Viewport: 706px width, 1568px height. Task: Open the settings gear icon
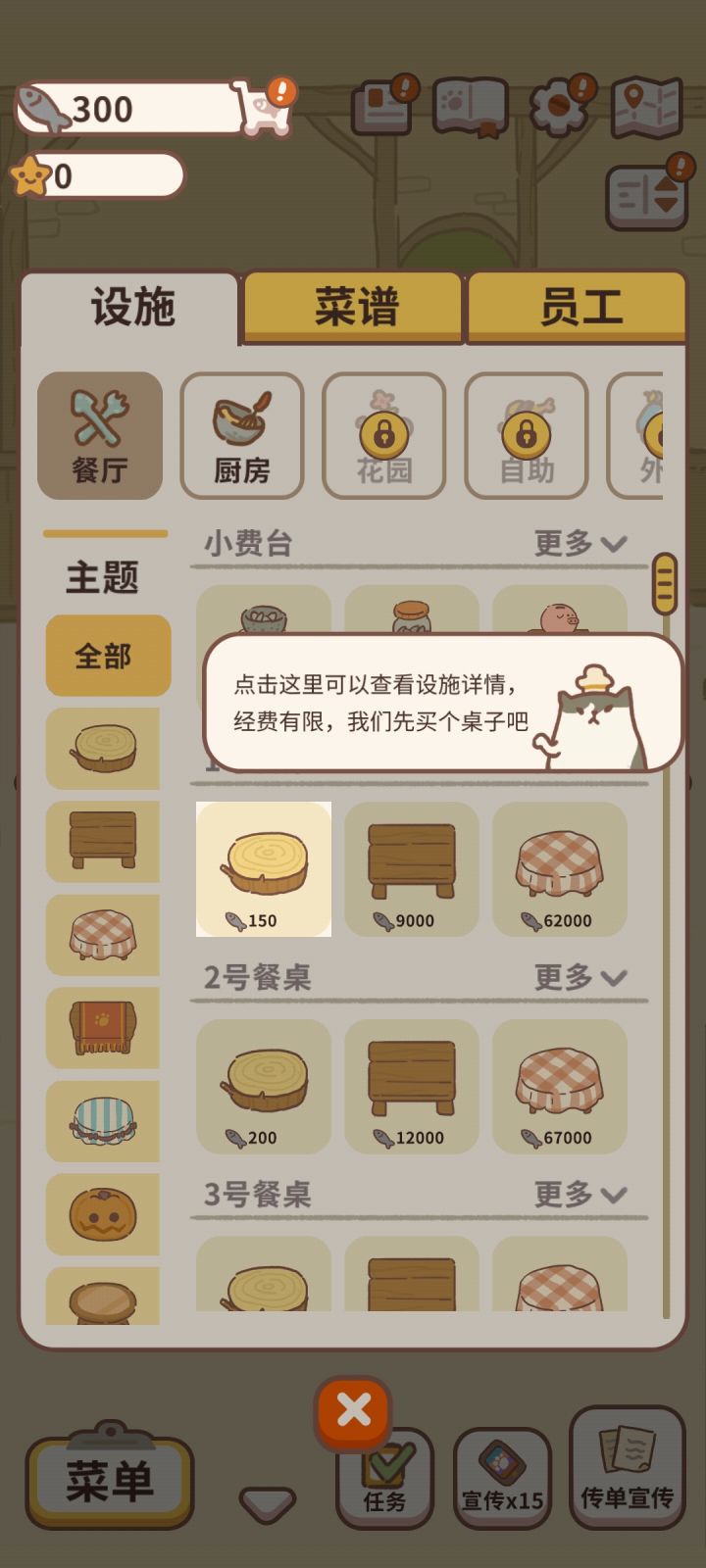pyautogui.click(x=559, y=108)
